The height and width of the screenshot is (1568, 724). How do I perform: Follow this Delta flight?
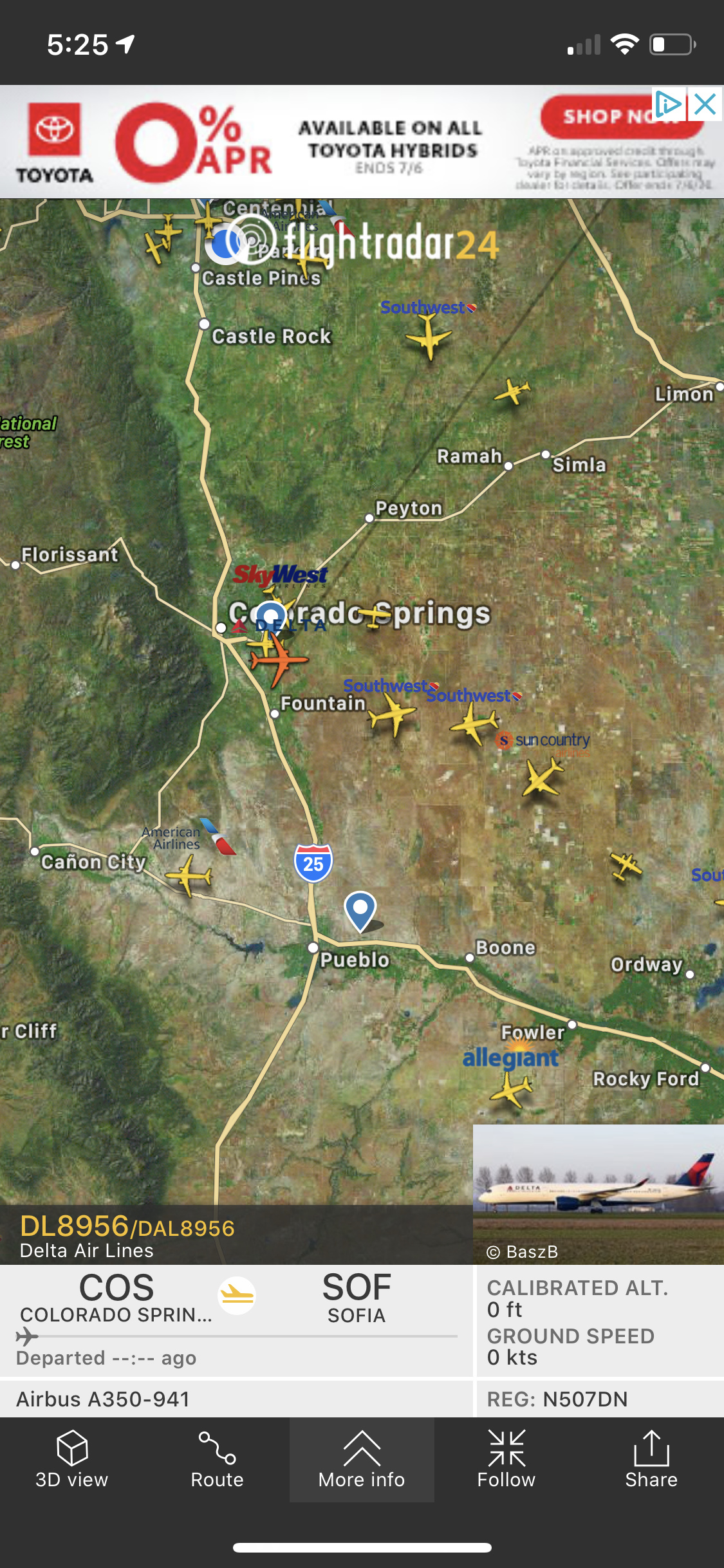point(506,1459)
